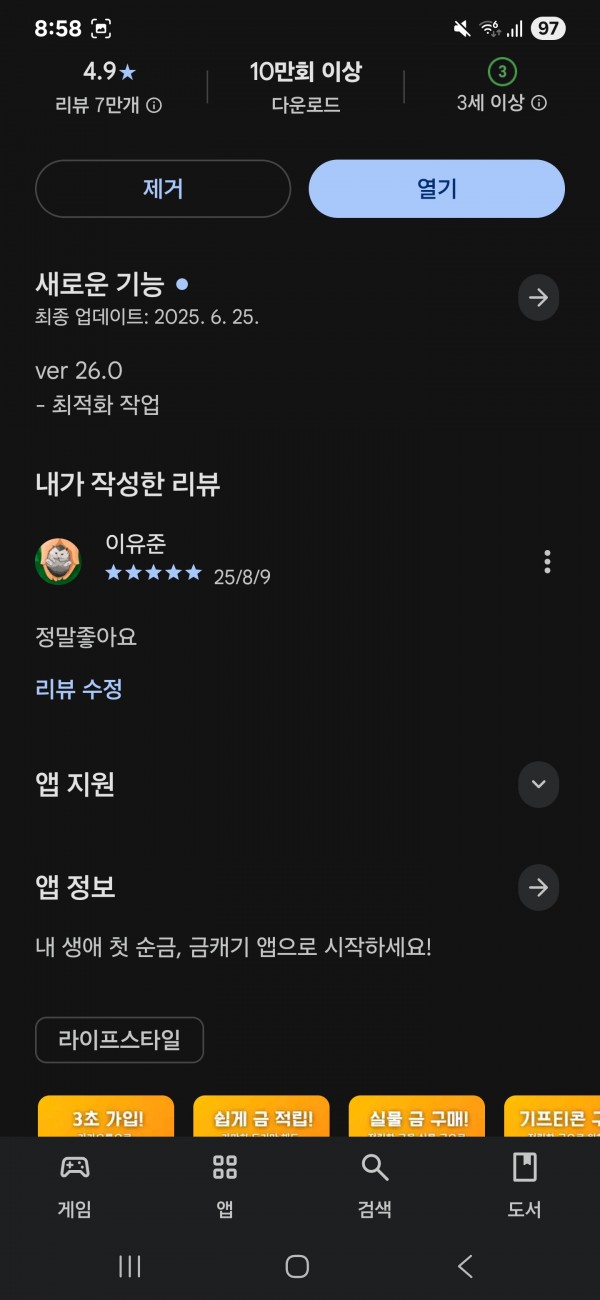Tap the system home button
Screen dimensions: 600x1300
[297, 1266]
